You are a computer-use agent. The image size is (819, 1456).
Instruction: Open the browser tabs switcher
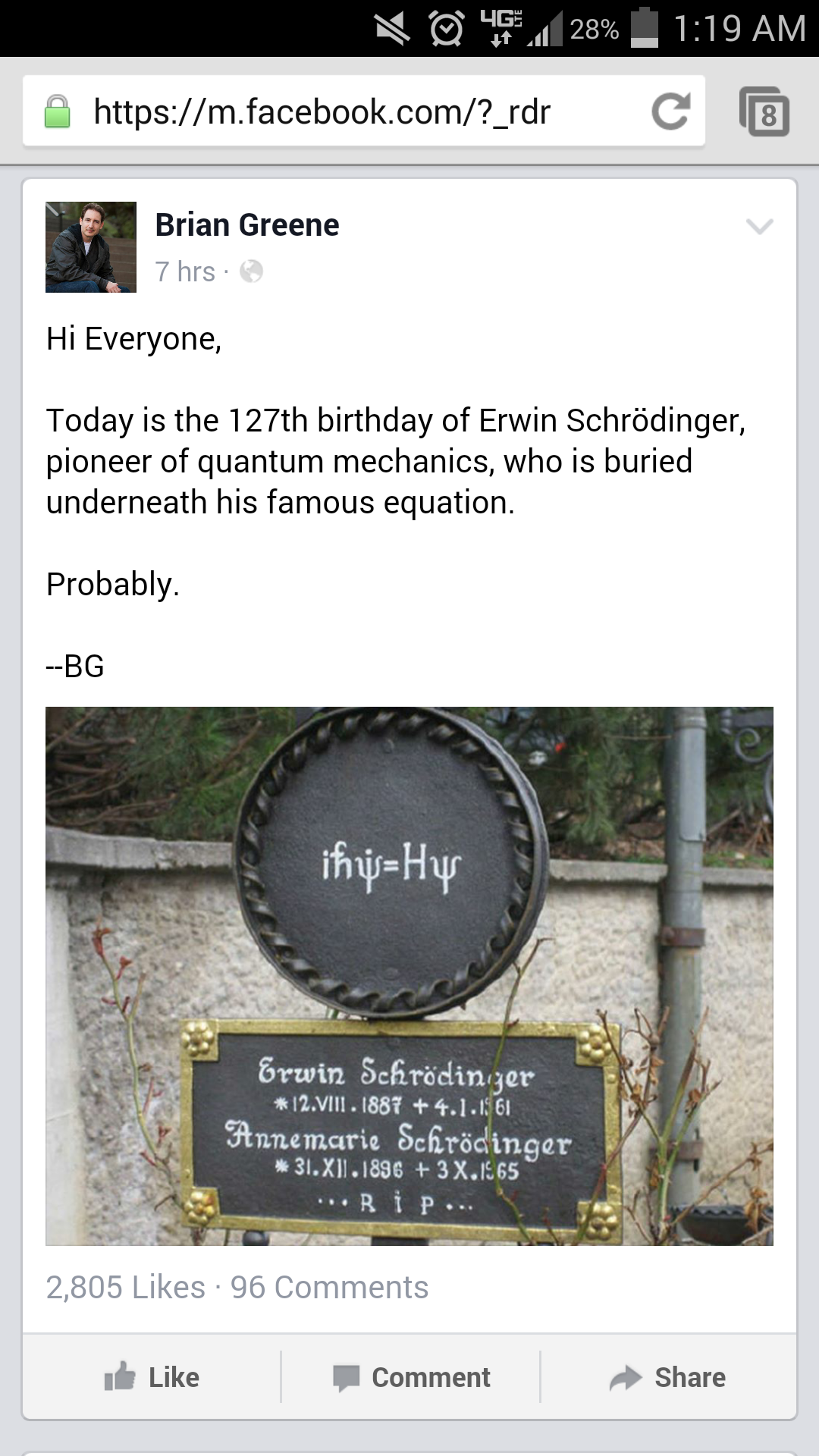click(x=764, y=112)
